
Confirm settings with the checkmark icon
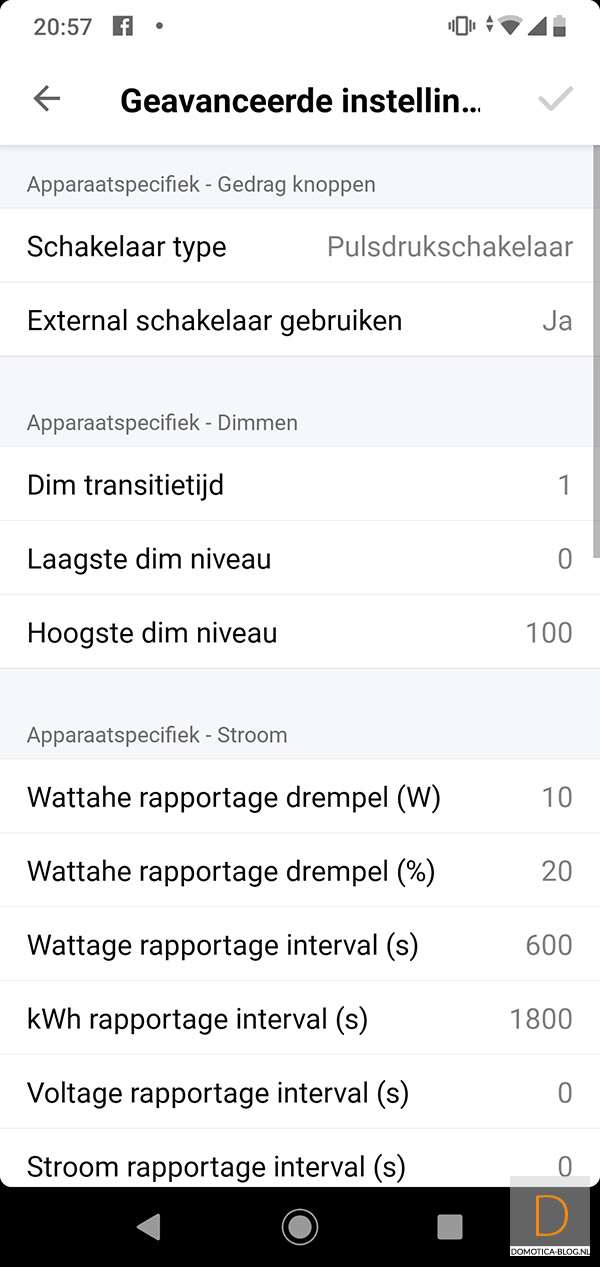coord(555,98)
